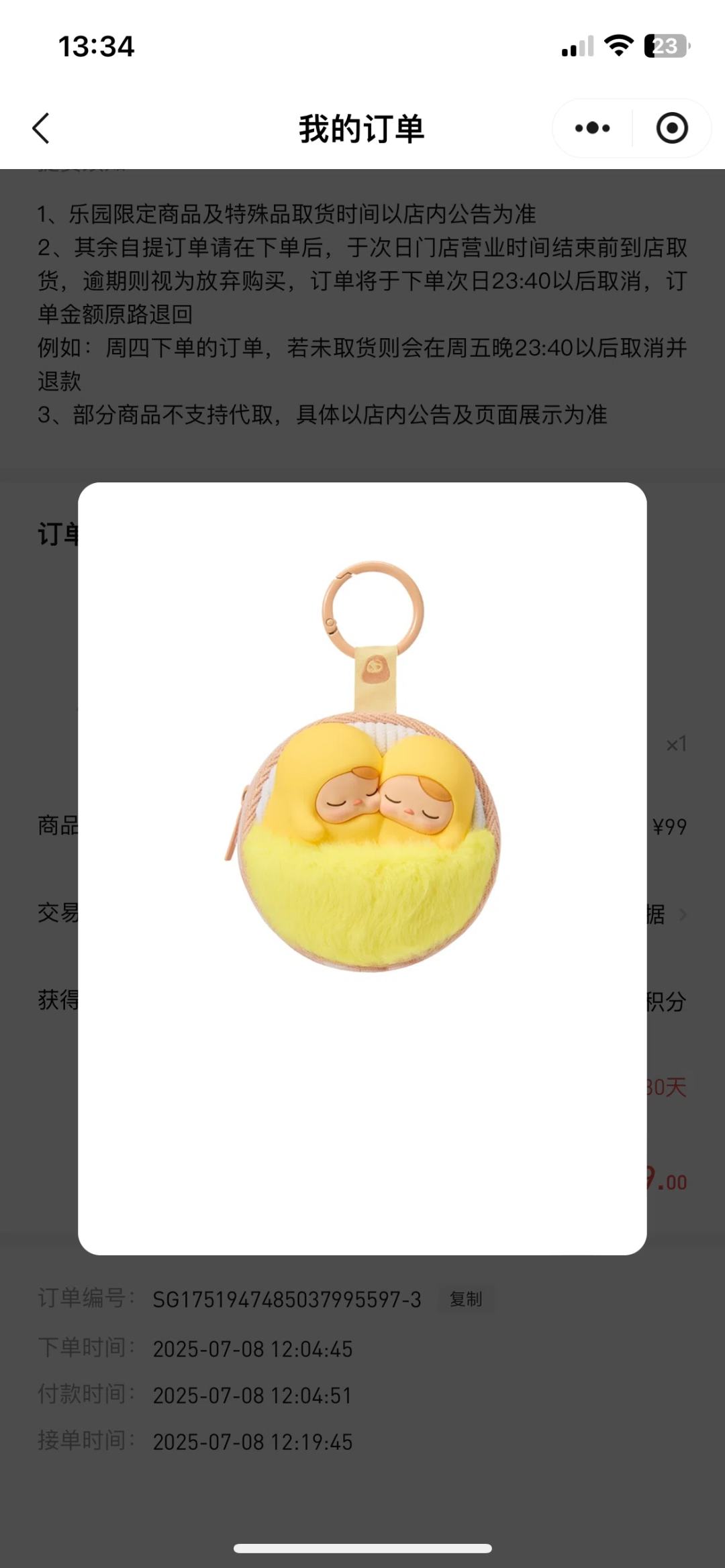Viewport: 725px width, 1568px height.
Task: Open the mini program more-options menu
Action: (592, 128)
